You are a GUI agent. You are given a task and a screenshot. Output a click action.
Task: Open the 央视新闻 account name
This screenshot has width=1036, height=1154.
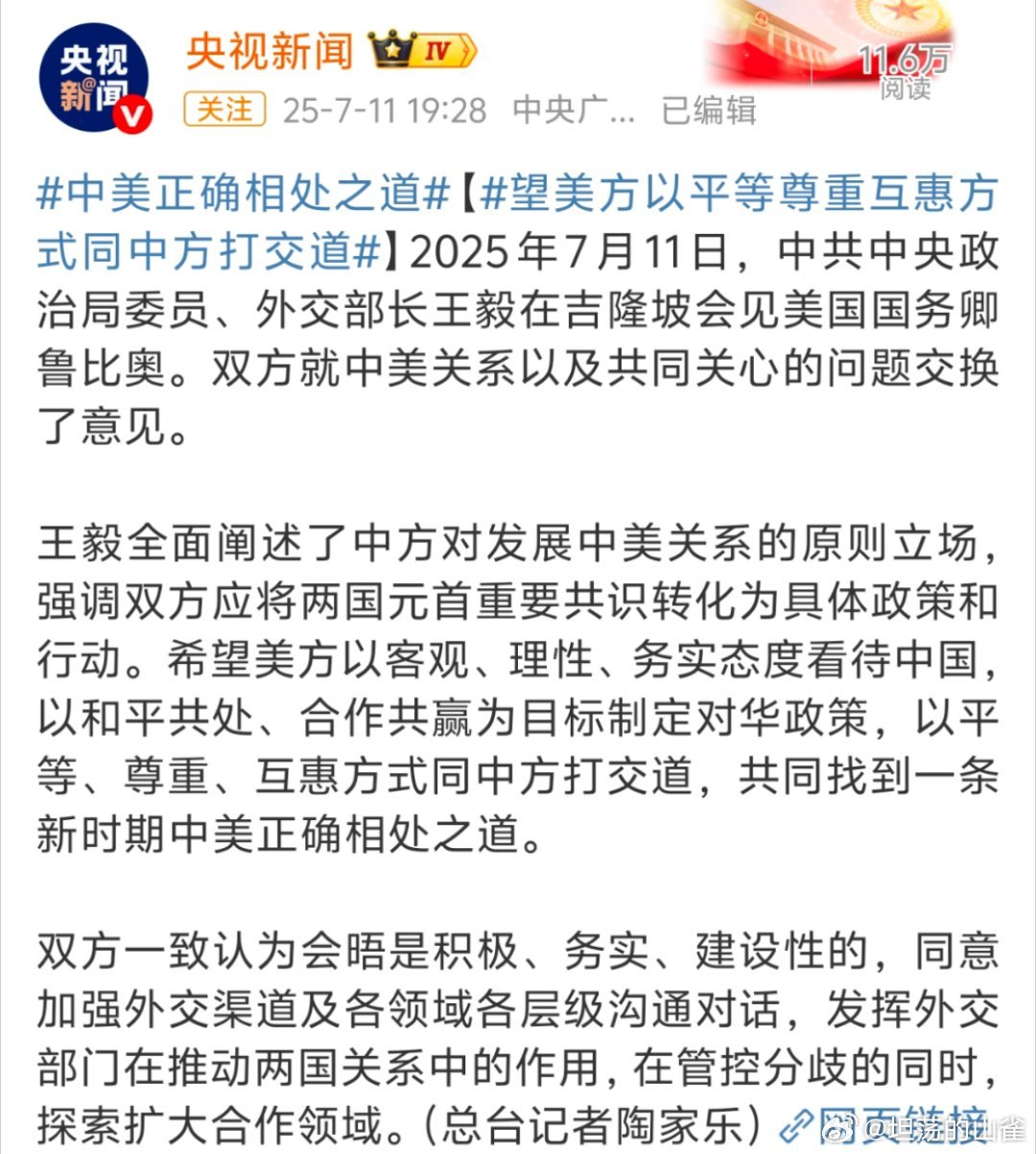270,50
